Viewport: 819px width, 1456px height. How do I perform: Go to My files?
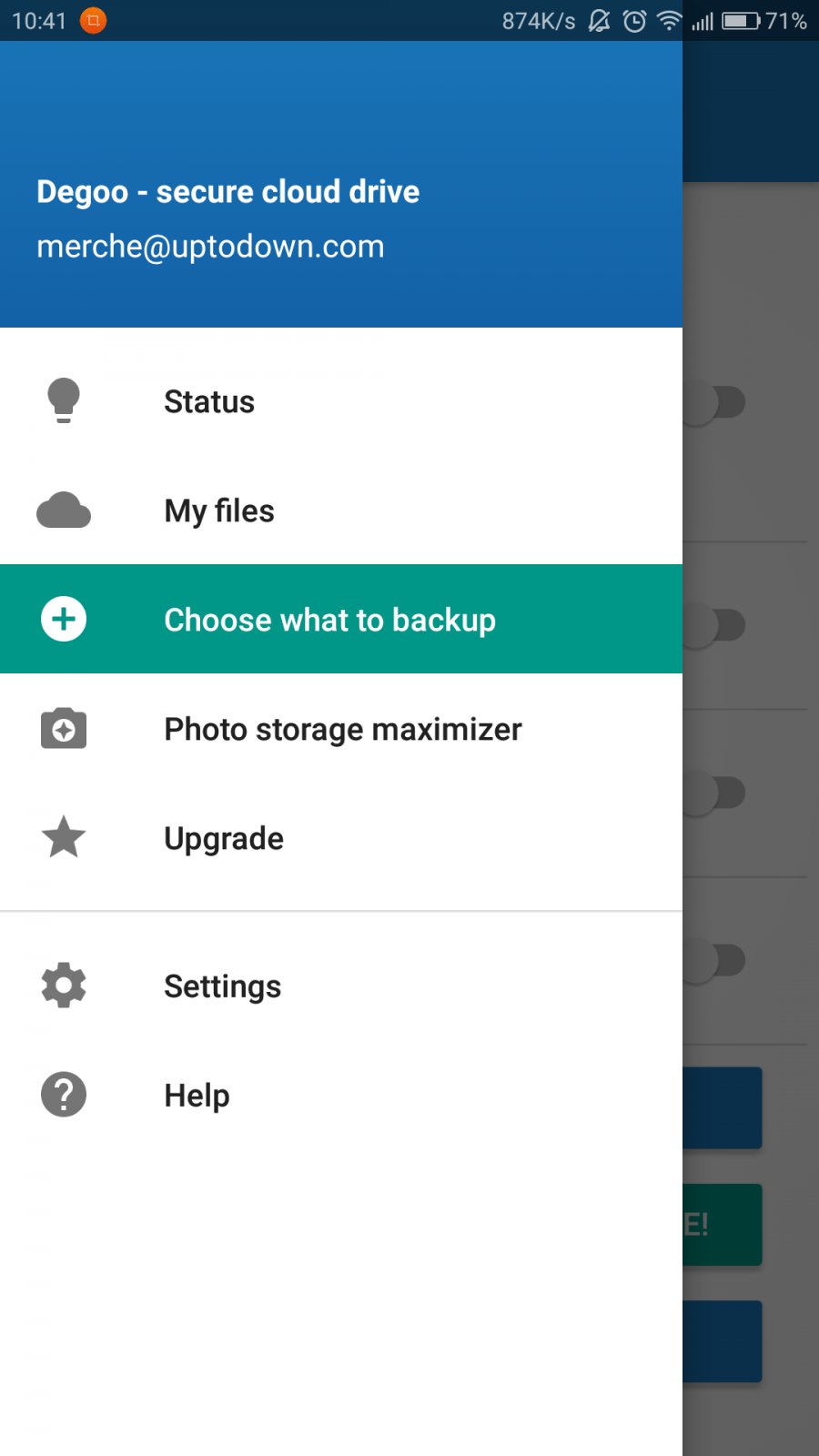(219, 511)
